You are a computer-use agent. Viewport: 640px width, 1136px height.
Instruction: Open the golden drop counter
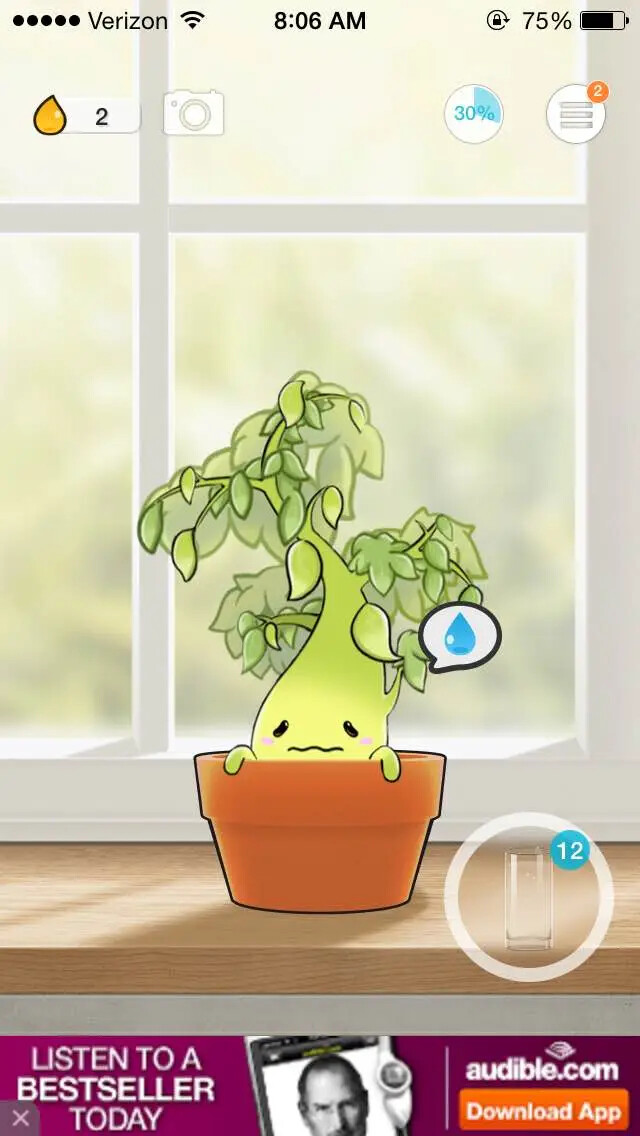85,116
